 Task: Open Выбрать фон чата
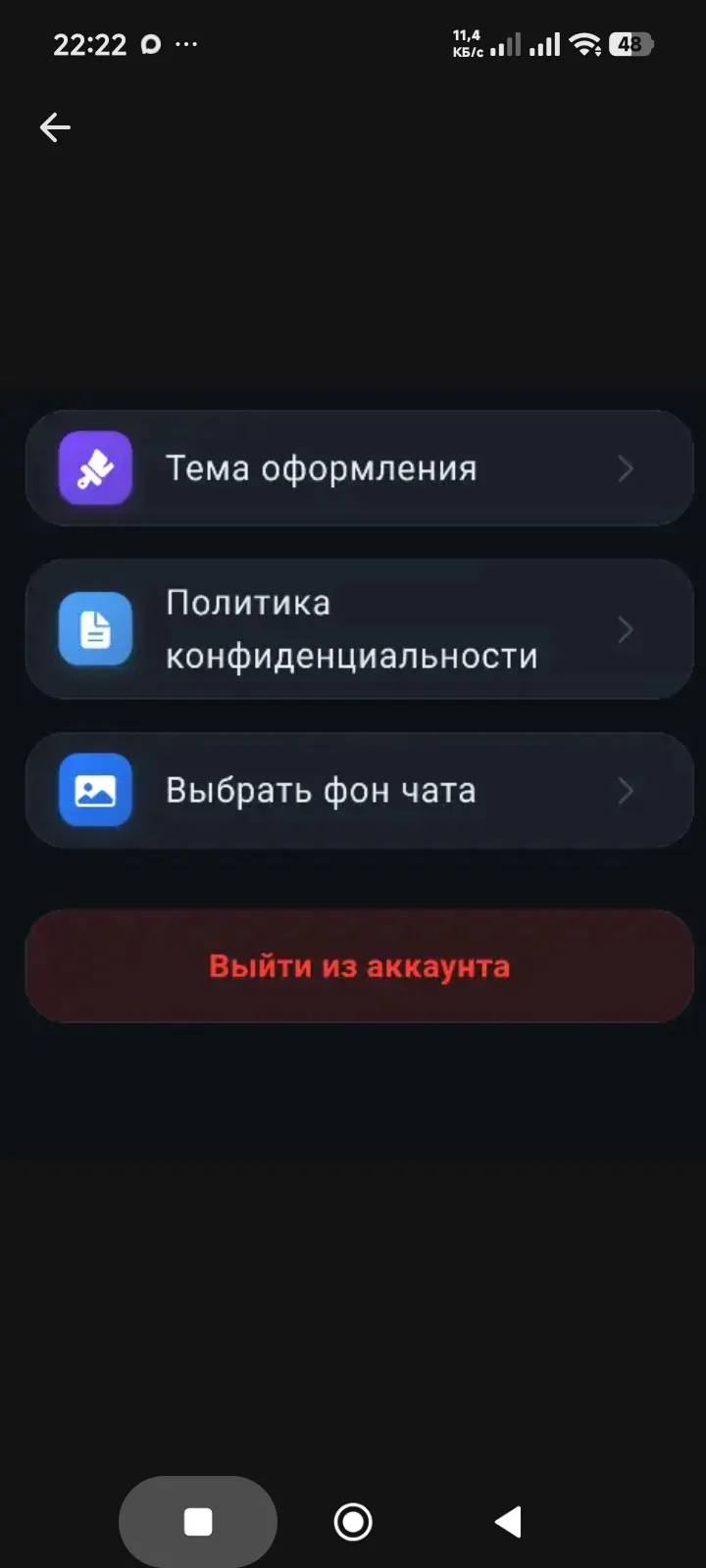[x=359, y=790]
